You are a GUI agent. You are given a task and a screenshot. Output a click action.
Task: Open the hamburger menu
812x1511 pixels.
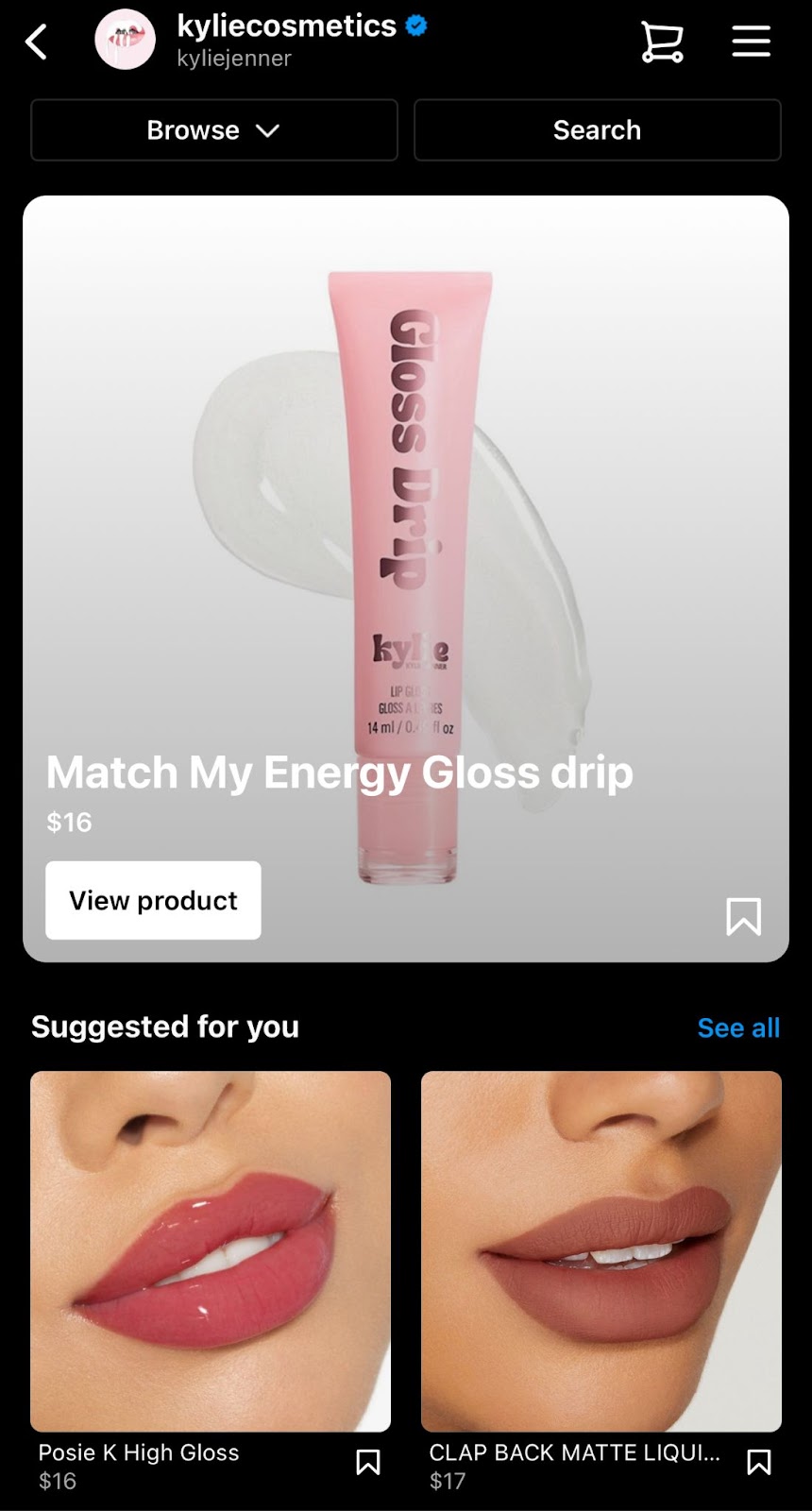751,42
